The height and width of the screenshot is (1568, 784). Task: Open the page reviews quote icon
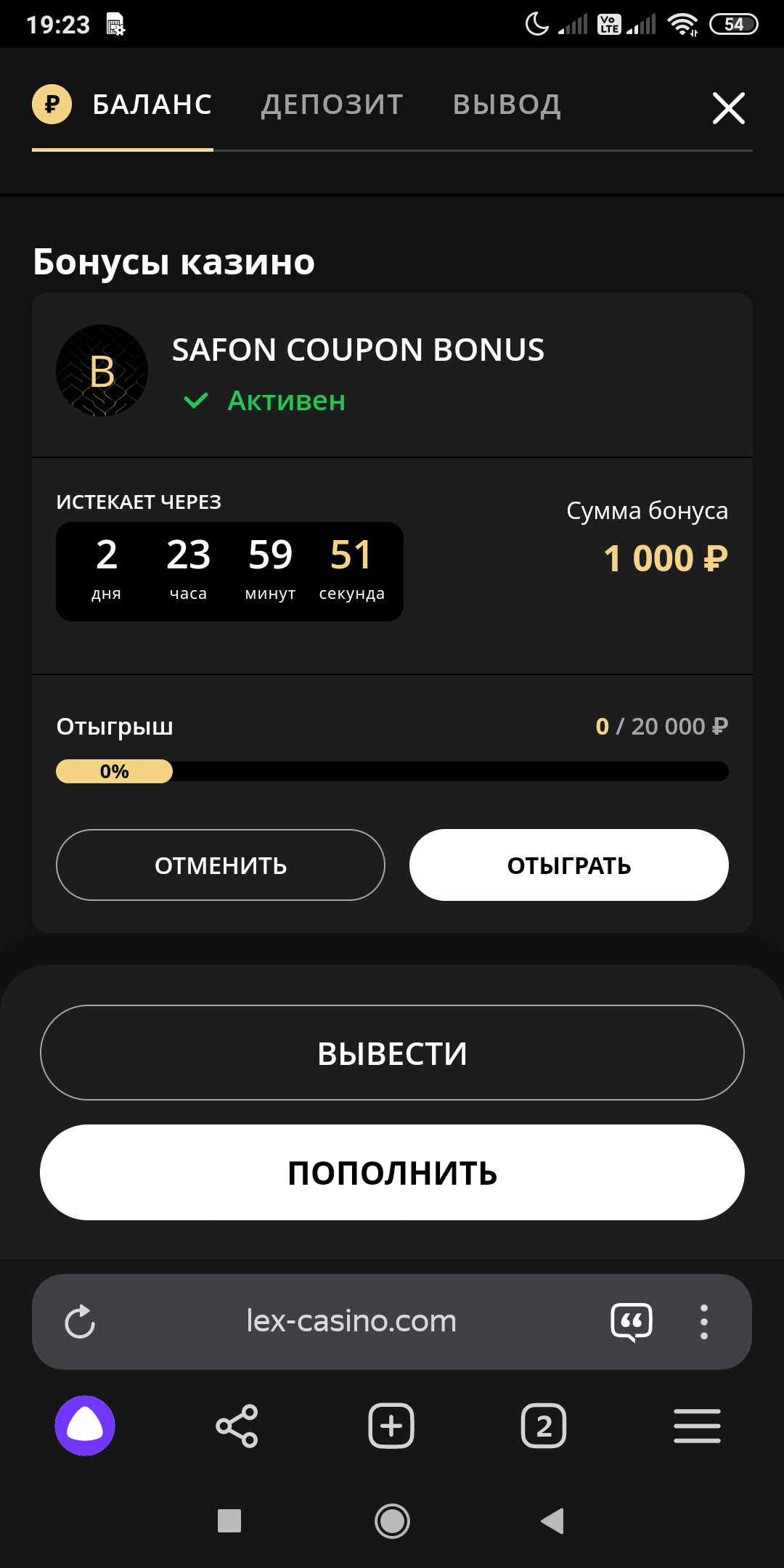tap(632, 1322)
